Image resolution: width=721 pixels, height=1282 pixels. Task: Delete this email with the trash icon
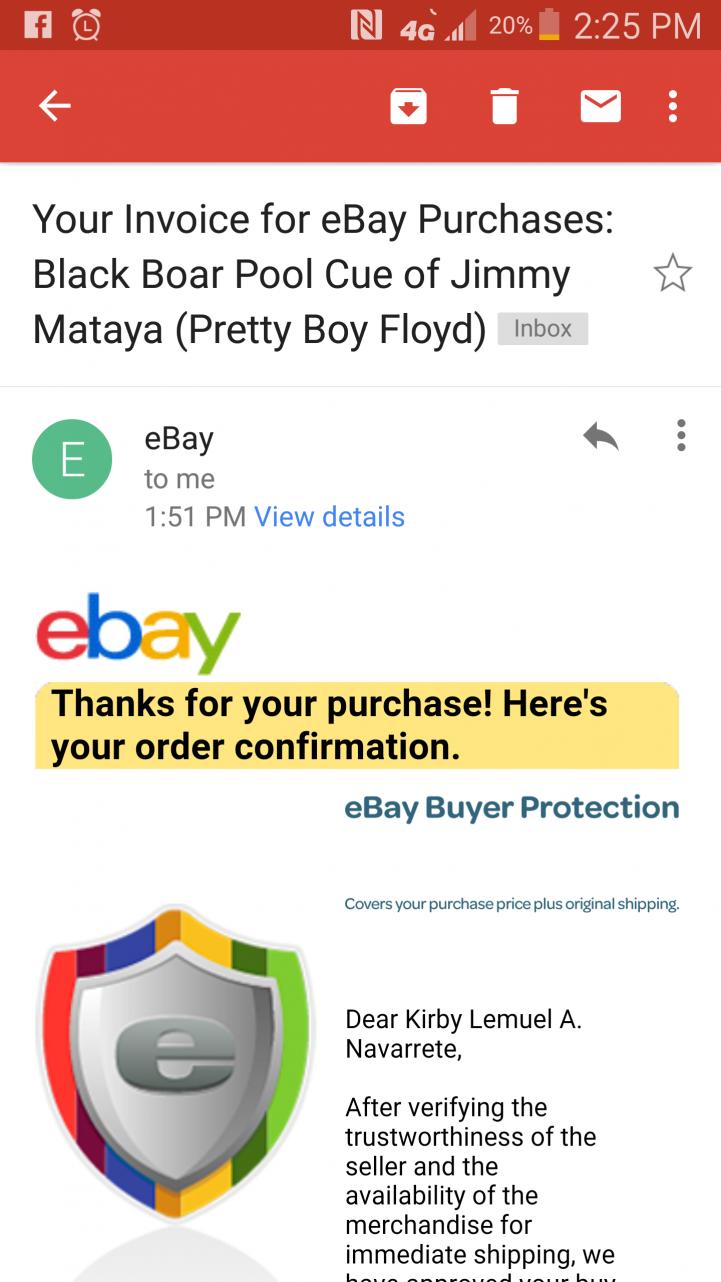click(505, 106)
